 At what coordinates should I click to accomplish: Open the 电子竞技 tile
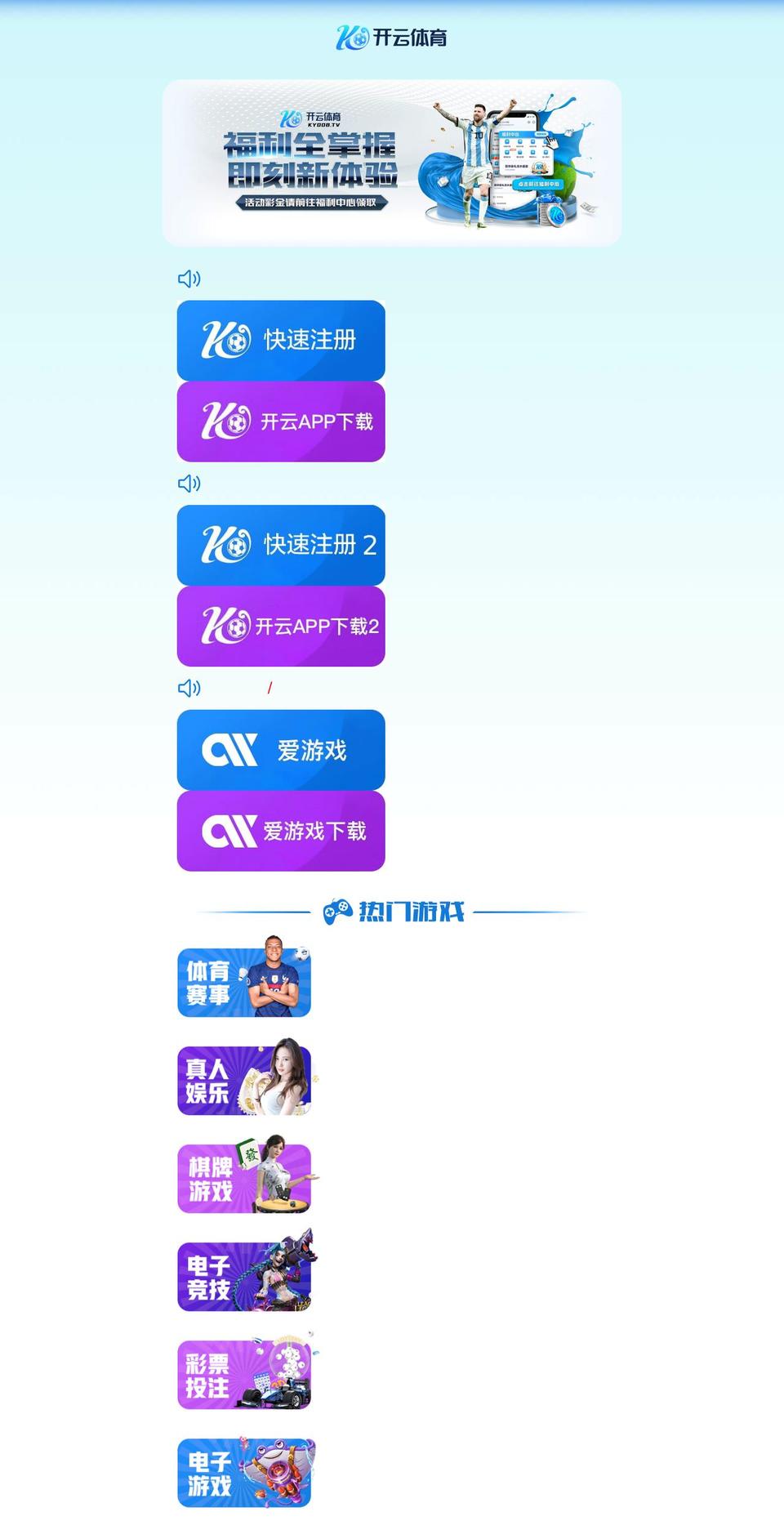coord(244,1272)
